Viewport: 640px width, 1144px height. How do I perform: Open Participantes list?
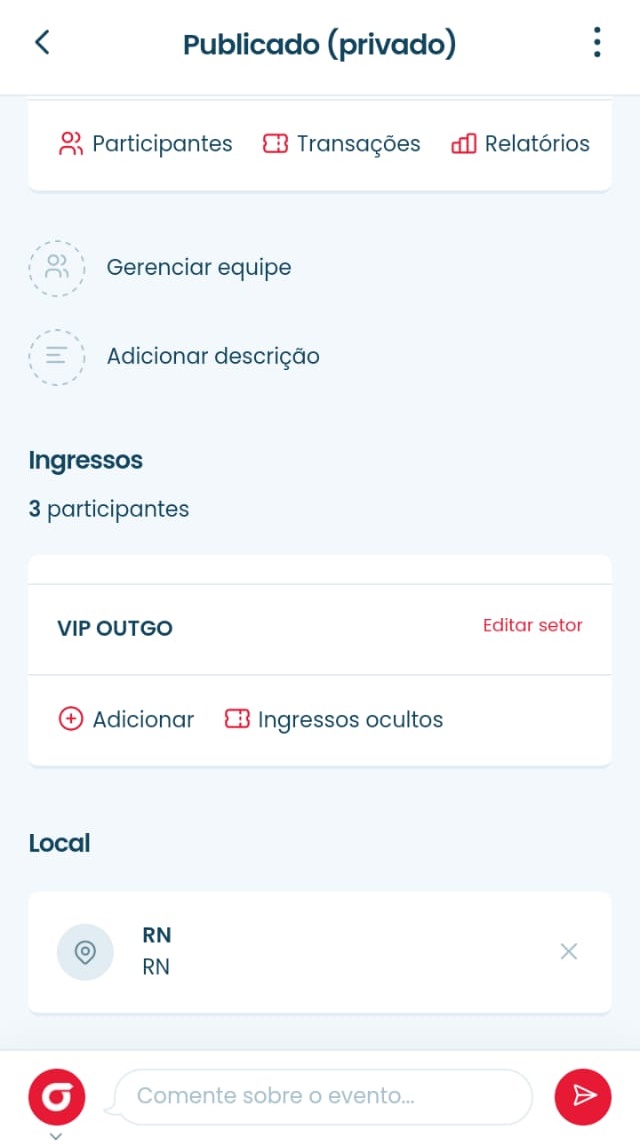tap(146, 144)
